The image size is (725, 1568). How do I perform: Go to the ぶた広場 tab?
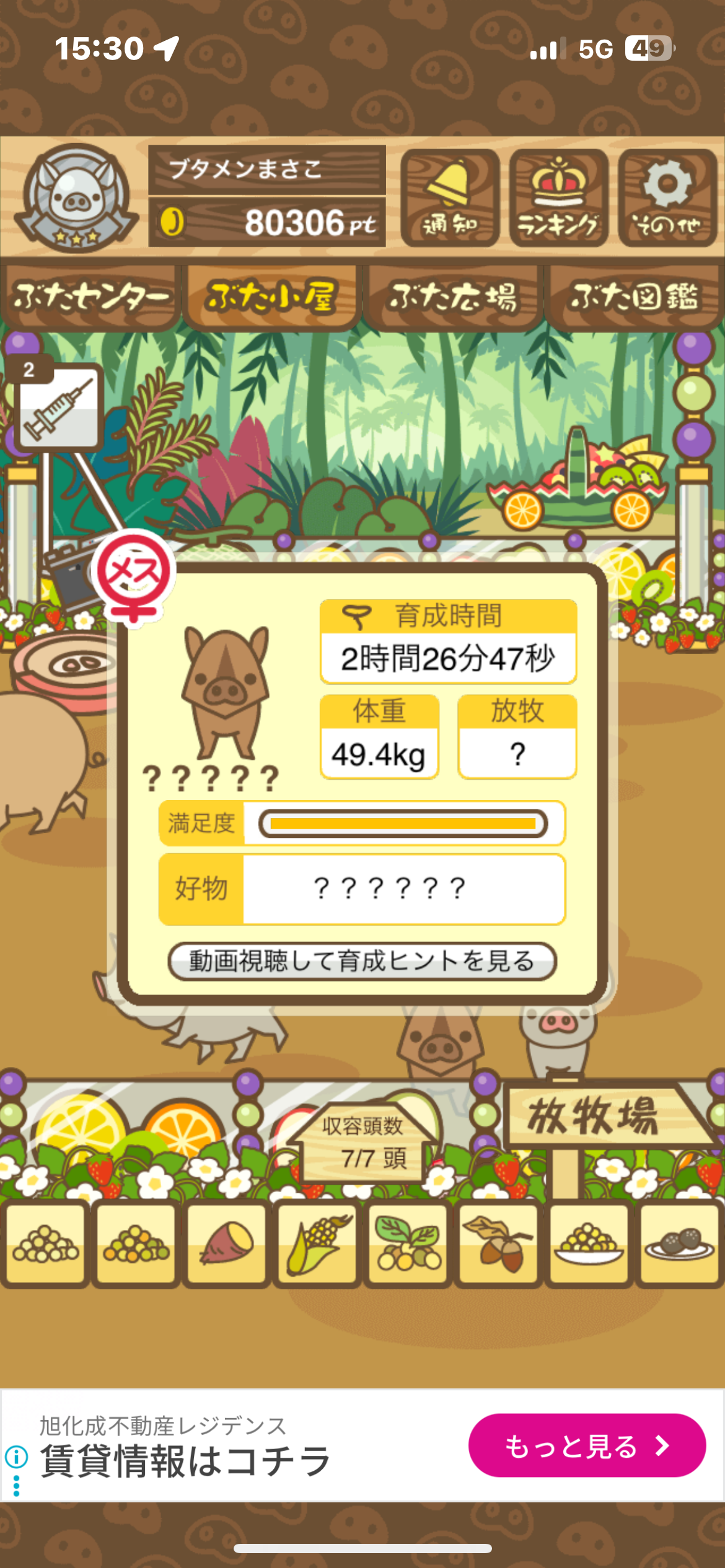453,297
